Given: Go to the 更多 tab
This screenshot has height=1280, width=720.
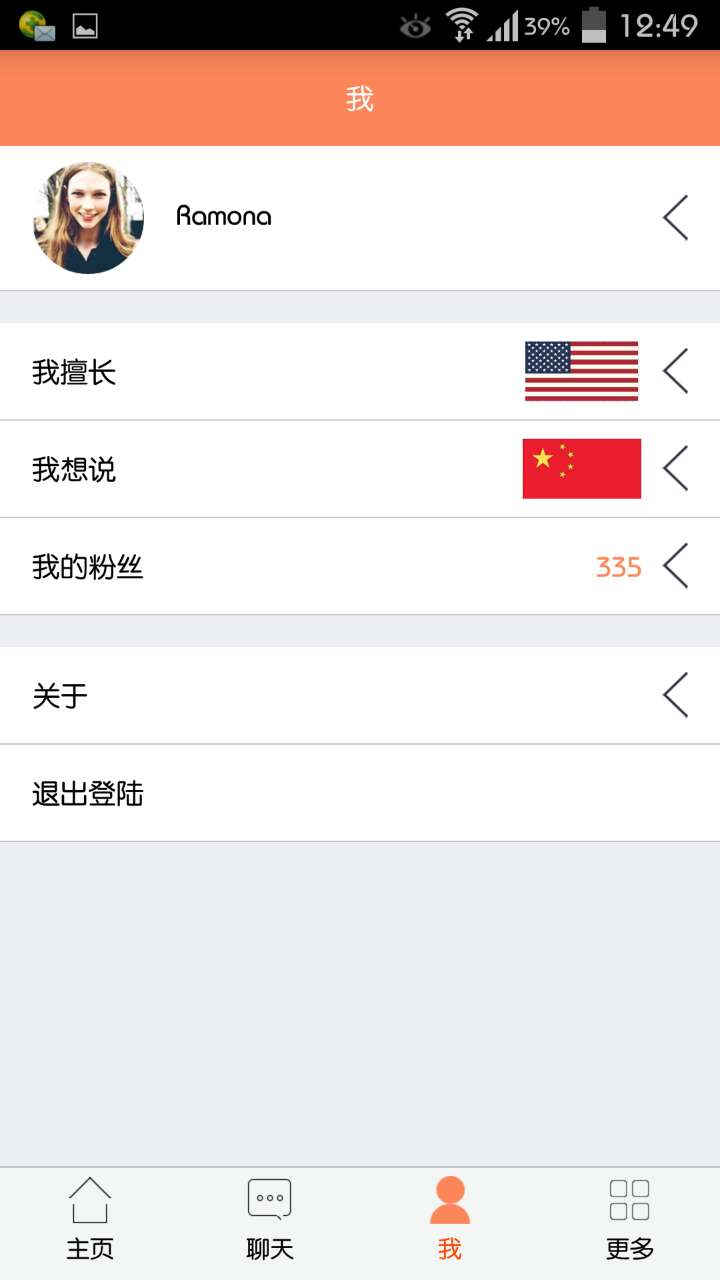Looking at the screenshot, I should (x=630, y=1222).
